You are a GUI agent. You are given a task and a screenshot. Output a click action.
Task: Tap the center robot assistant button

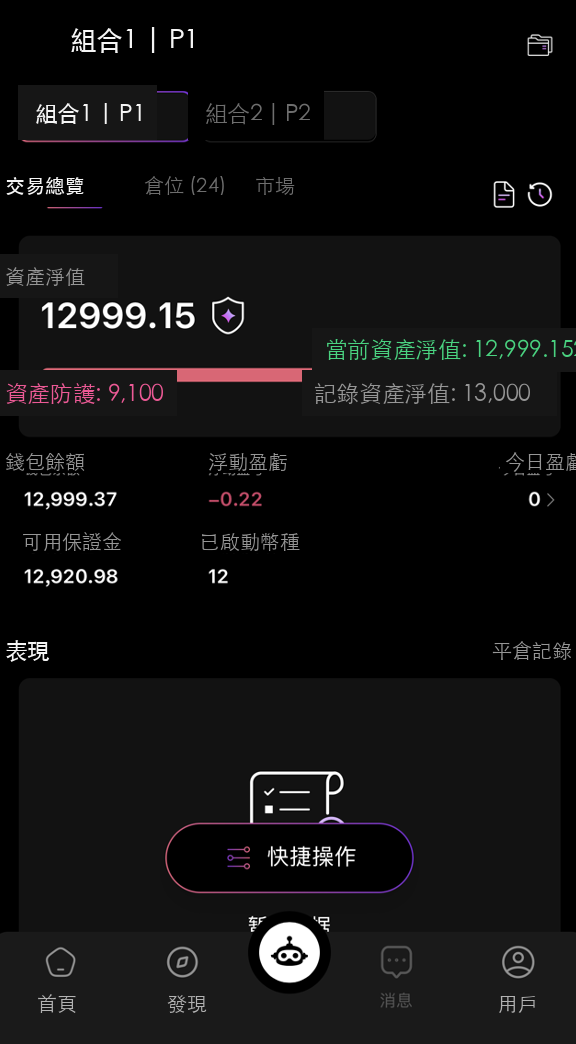point(290,954)
